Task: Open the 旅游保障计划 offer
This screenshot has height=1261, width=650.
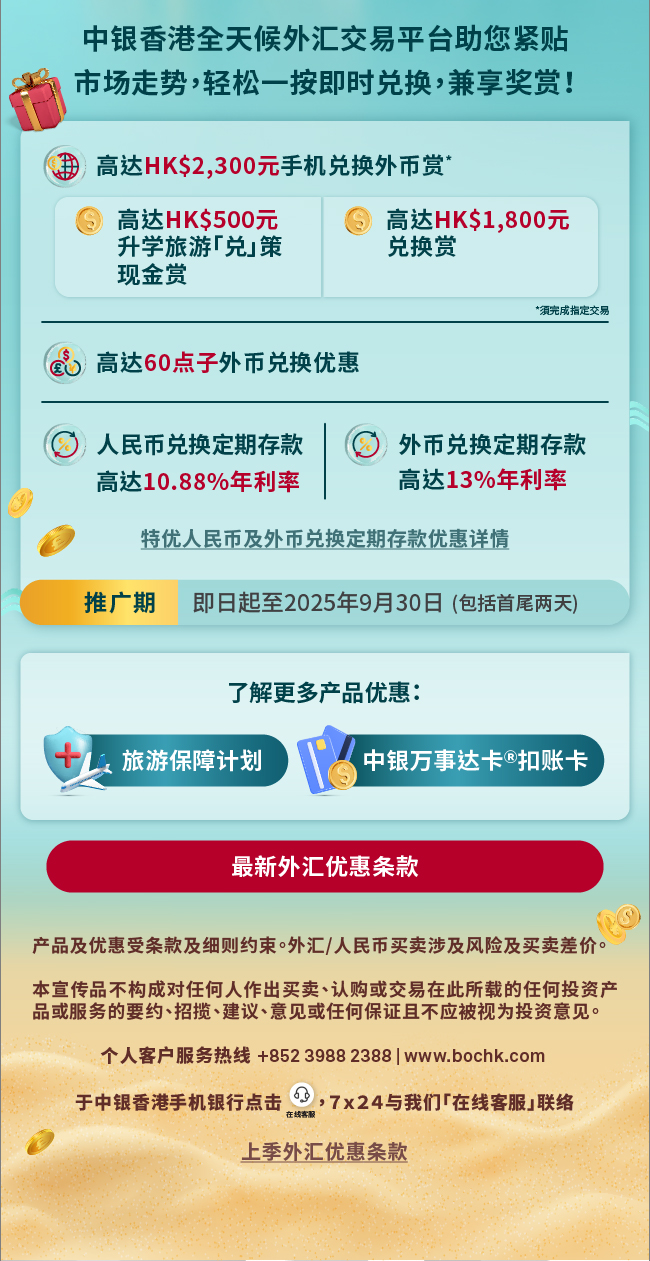Action: pyautogui.click(x=170, y=761)
